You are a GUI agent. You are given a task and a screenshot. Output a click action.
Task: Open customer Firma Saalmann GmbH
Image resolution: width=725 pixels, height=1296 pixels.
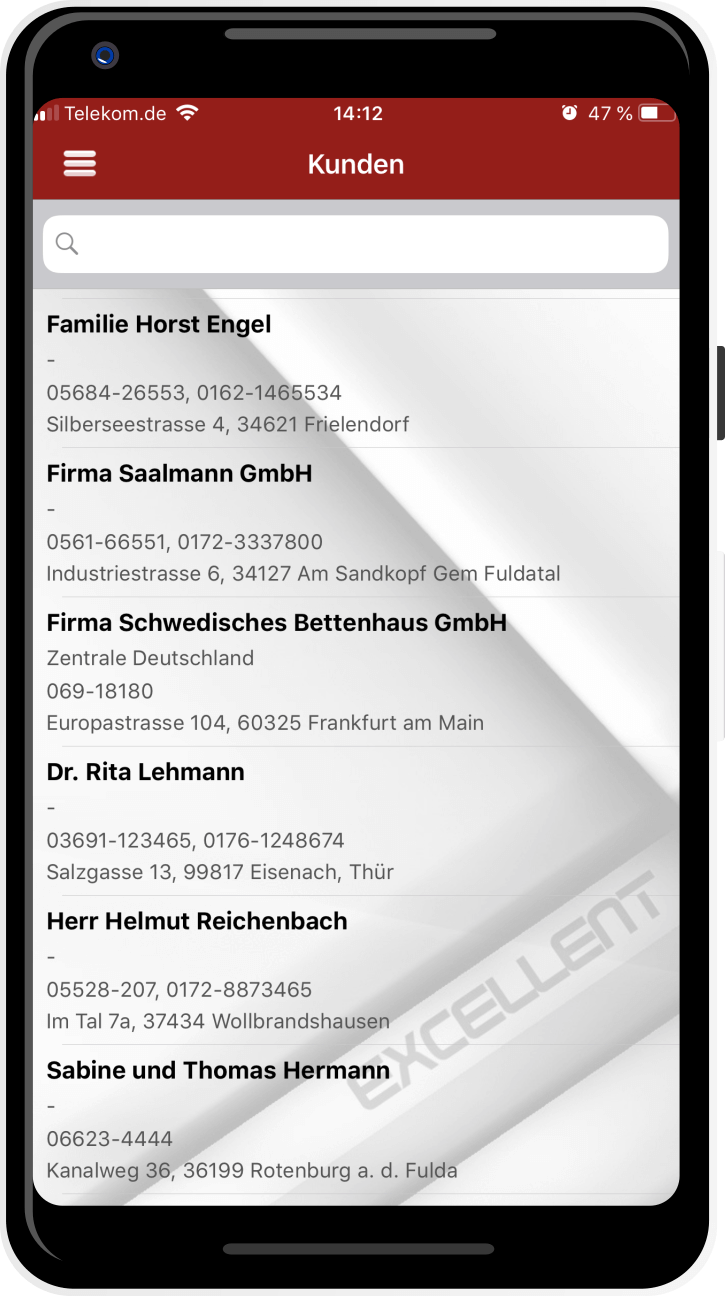coord(356,522)
